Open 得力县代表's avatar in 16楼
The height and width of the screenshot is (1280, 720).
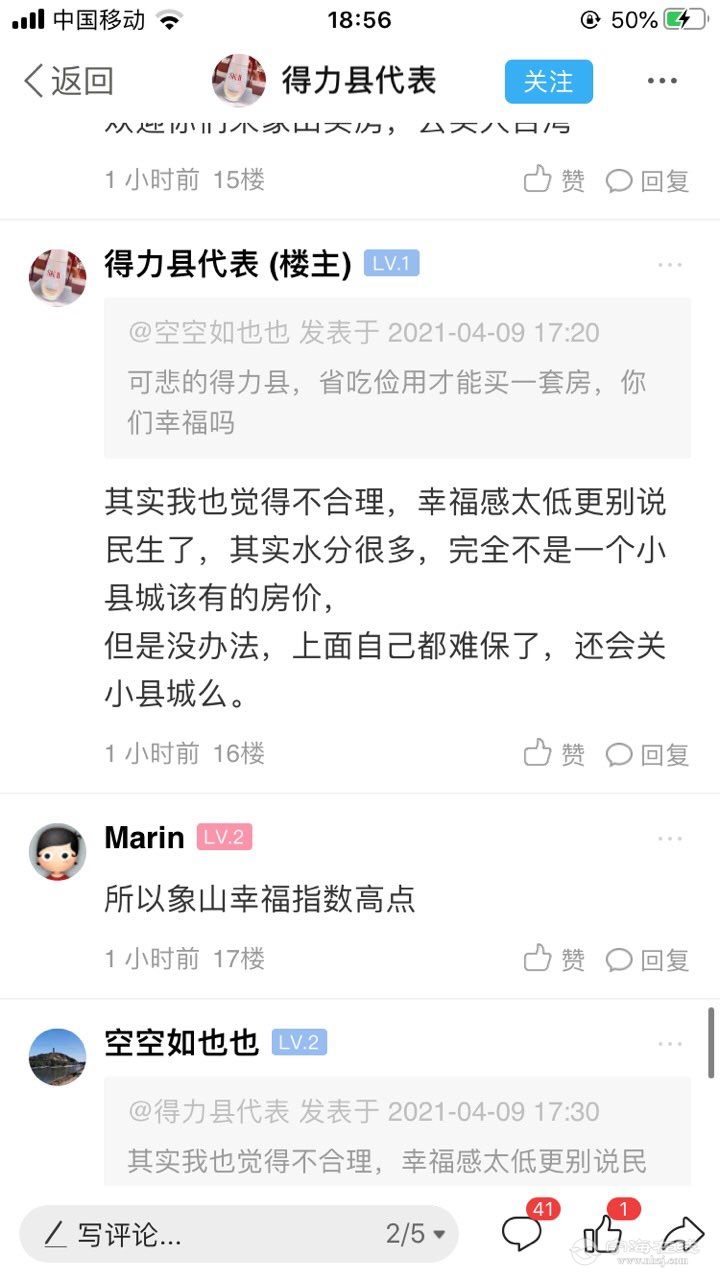(x=57, y=277)
